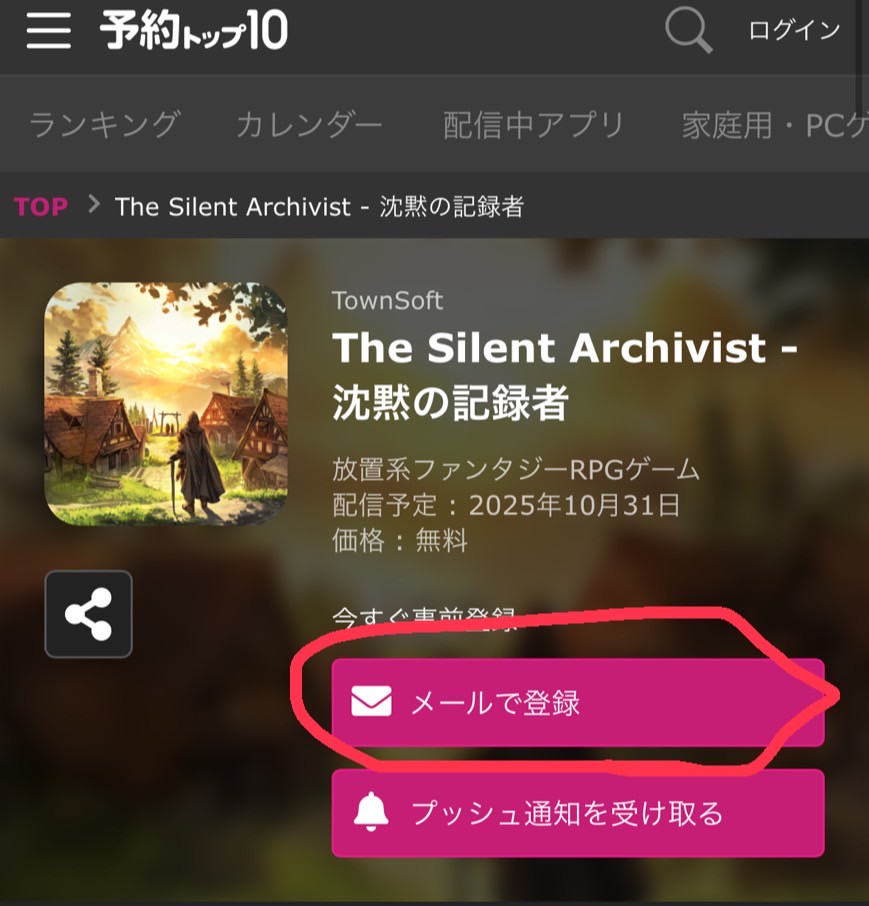
Task: Go to TOP via breadcrumb
Action: point(41,207)
